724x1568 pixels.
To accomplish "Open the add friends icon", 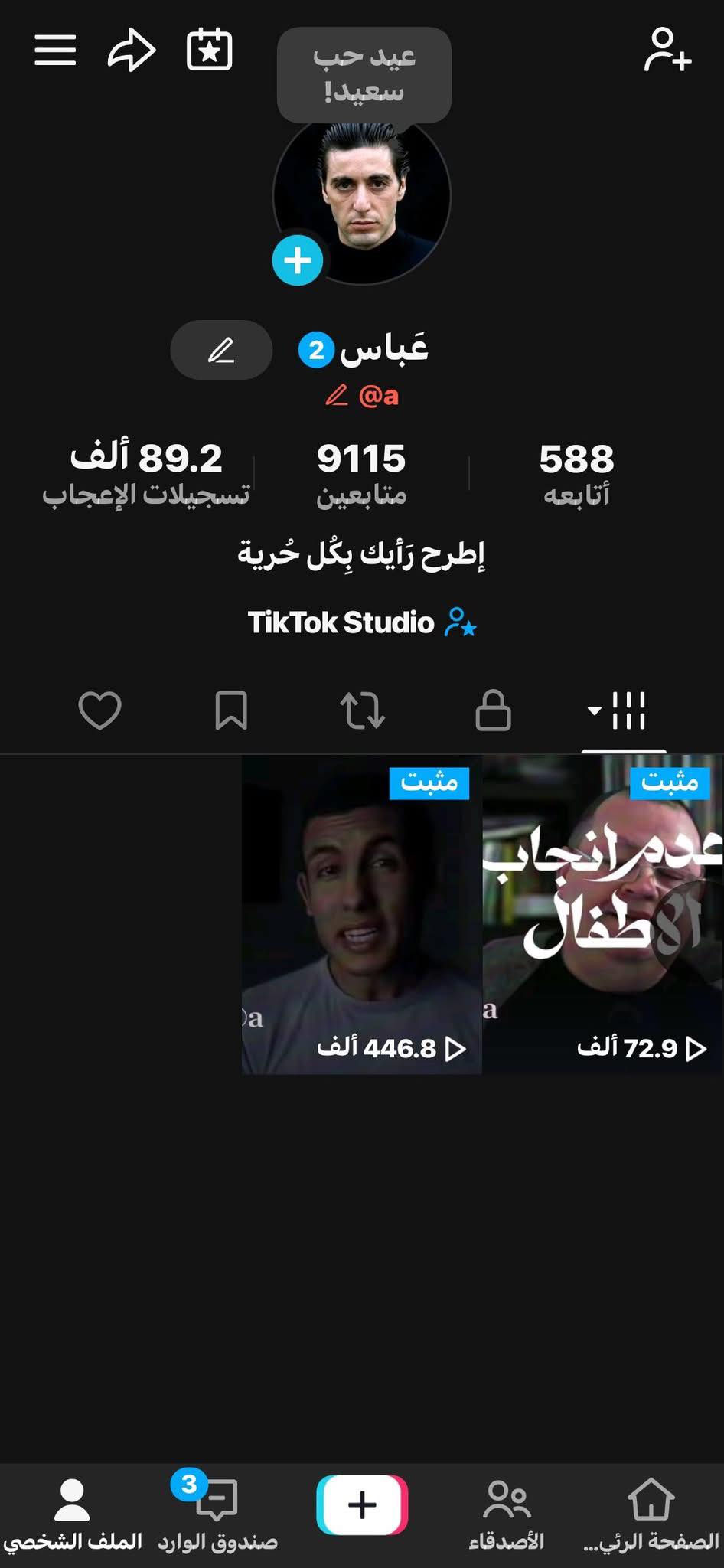I will coord(667,51).
